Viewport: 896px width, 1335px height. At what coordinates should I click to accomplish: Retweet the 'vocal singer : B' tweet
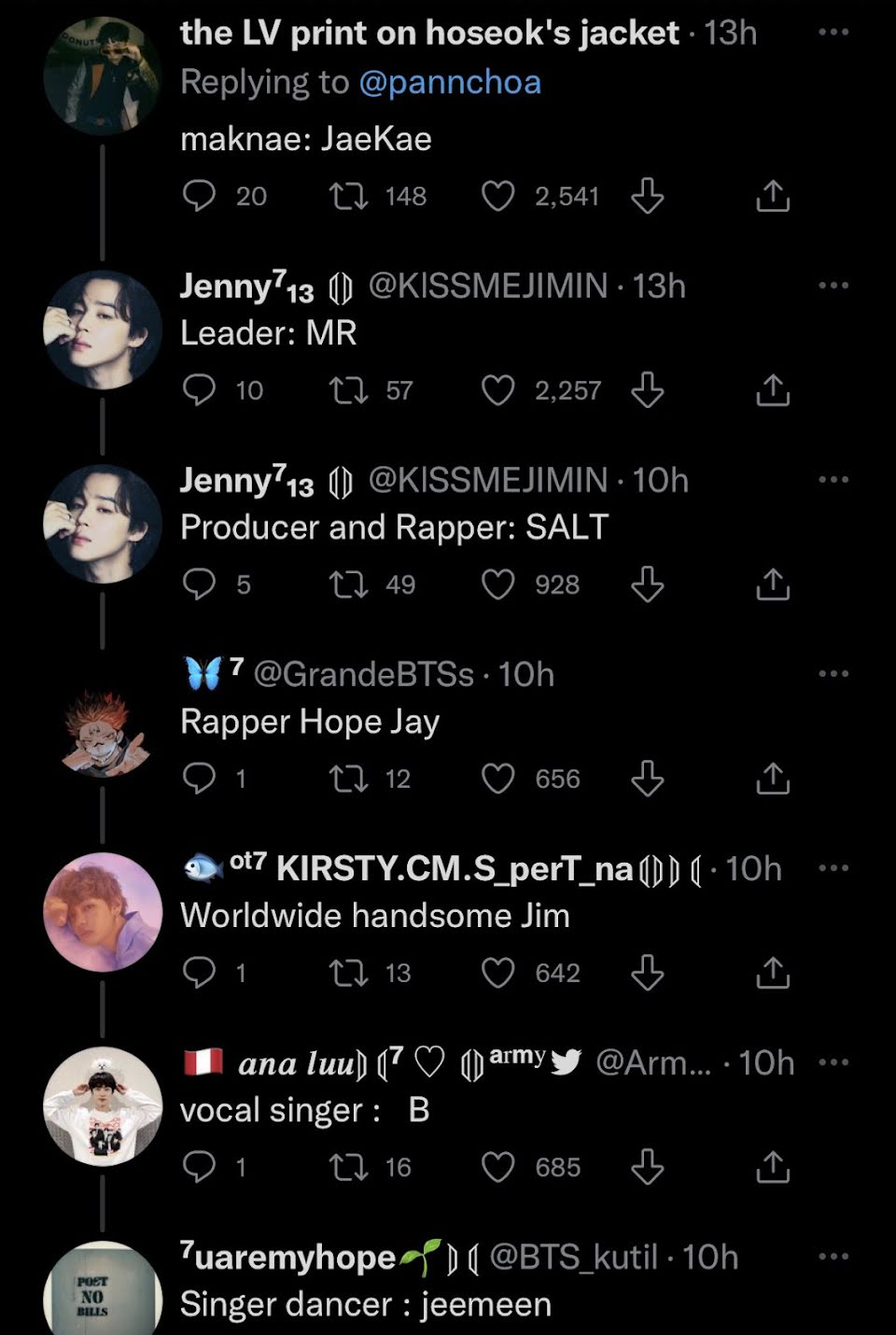click(349, 1167)
